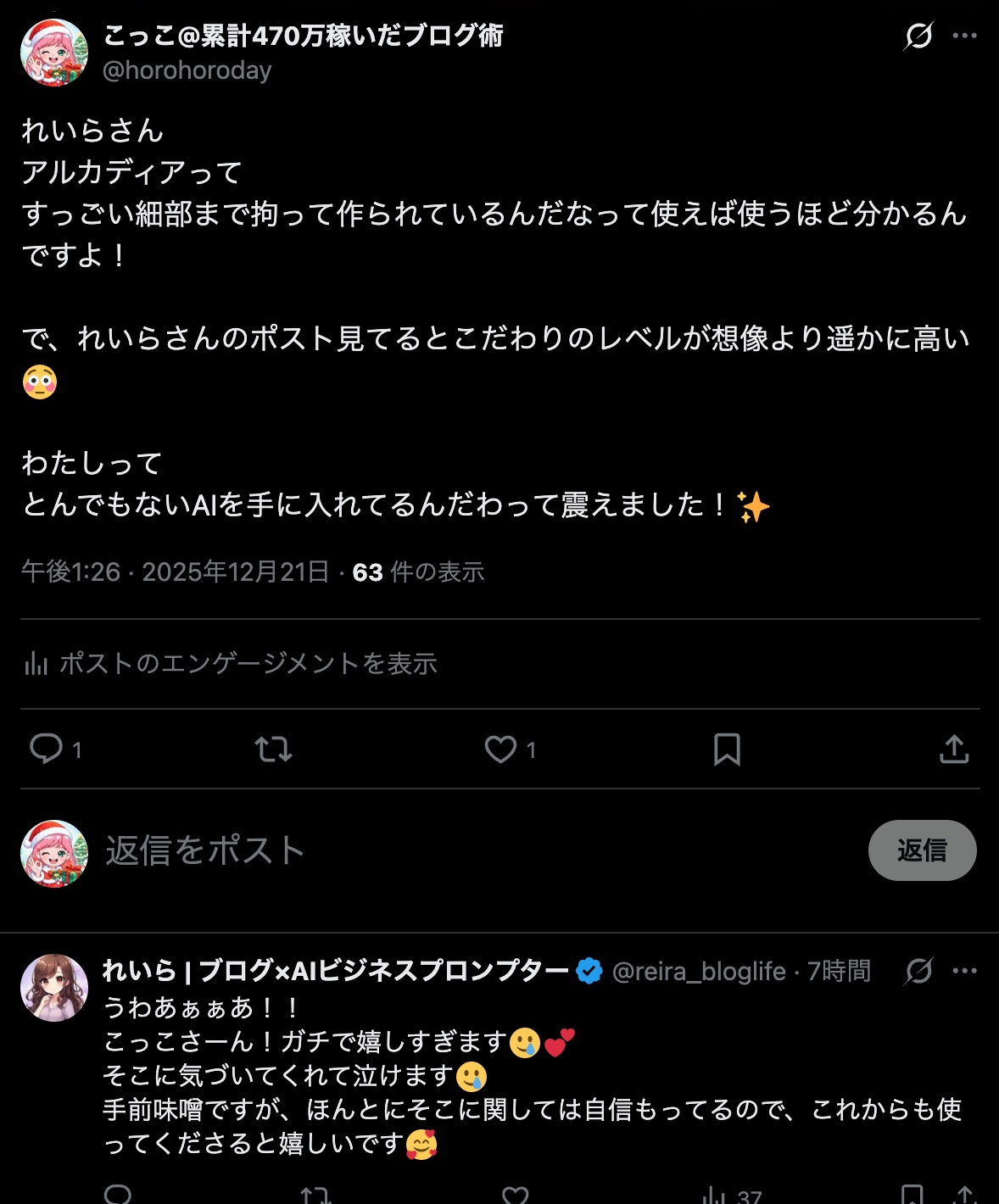Share こっこ's post
Screen dimensions: 999x1204
[954, 750]
